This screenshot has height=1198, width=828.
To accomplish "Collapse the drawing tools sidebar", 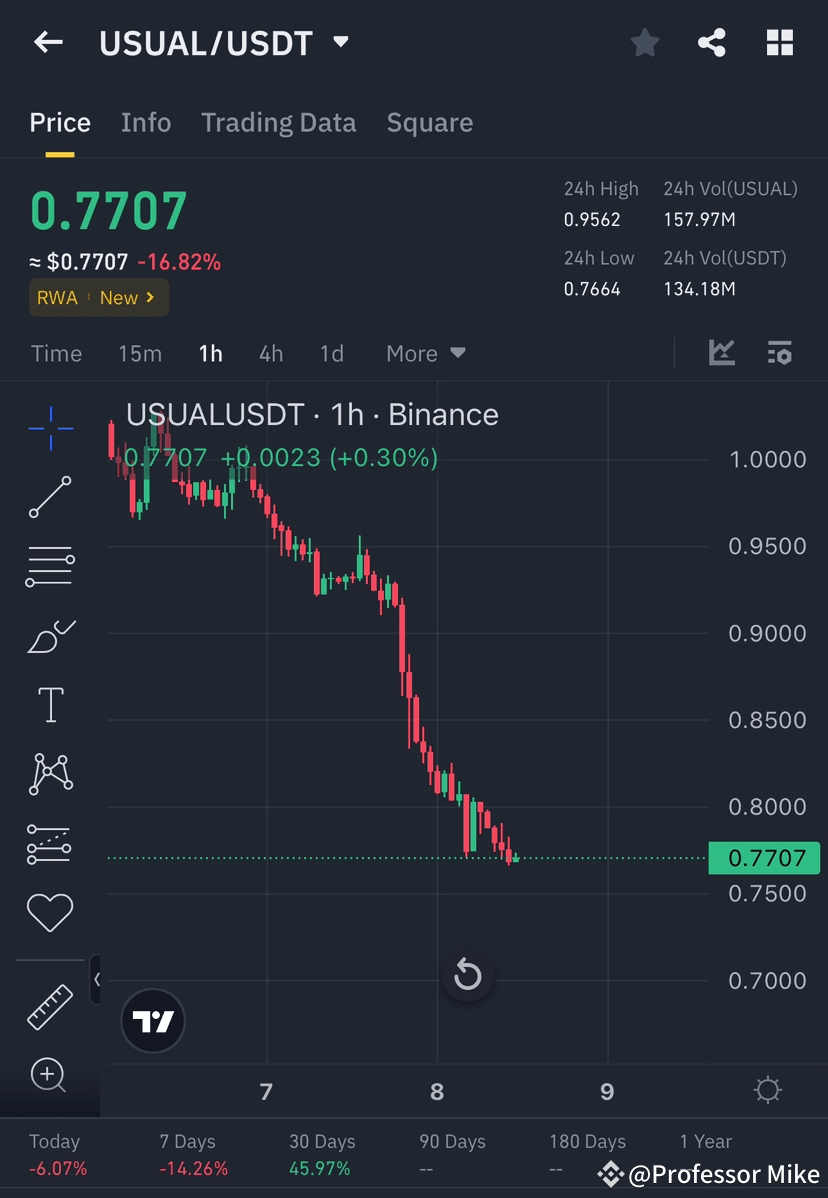I will (96, 981).
